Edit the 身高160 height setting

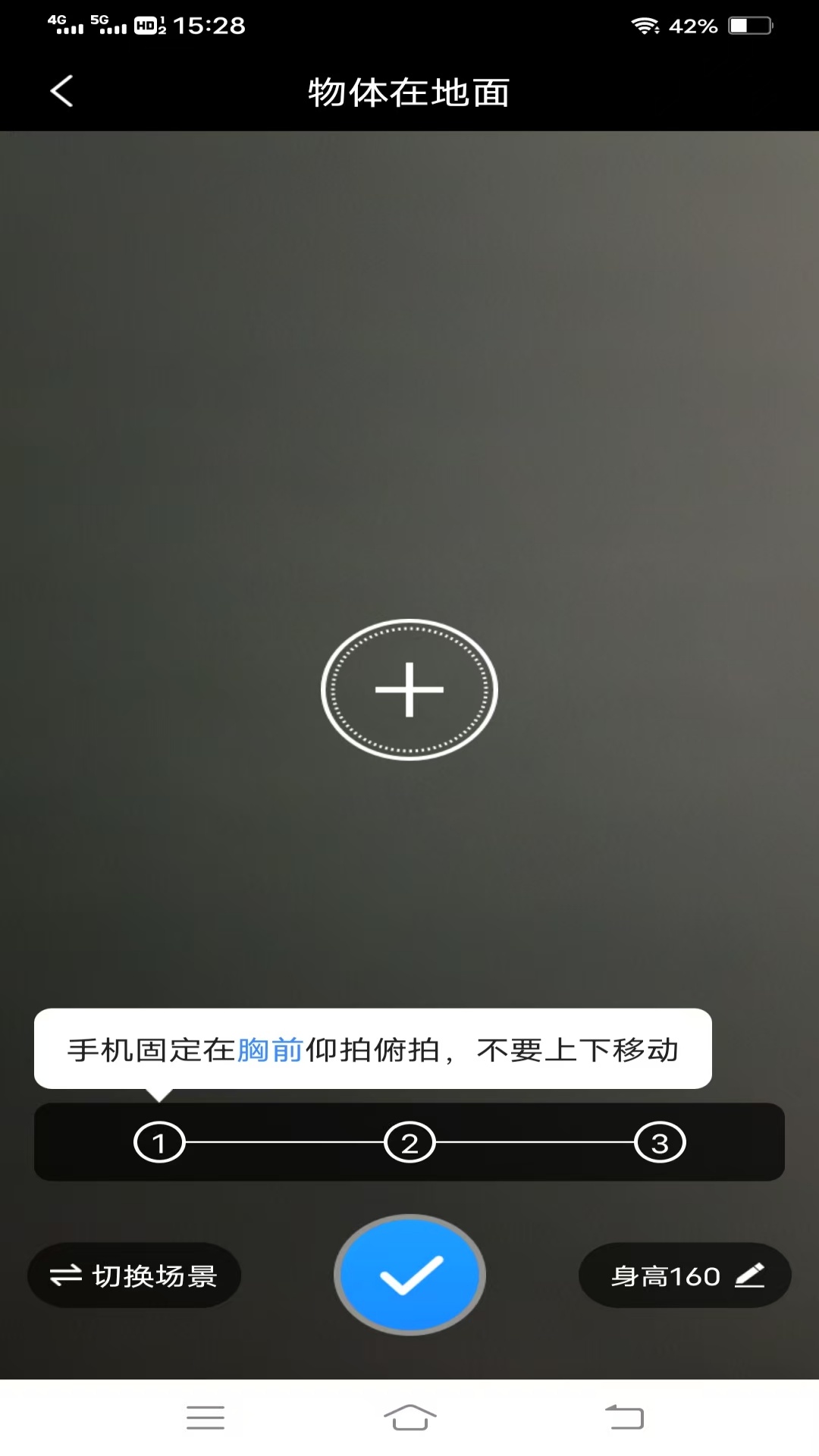coord(685,1276)
